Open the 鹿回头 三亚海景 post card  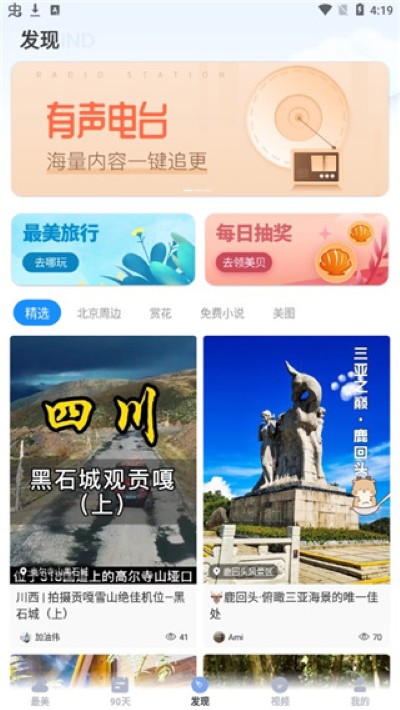pyautogui.click(x=297, y=491)
